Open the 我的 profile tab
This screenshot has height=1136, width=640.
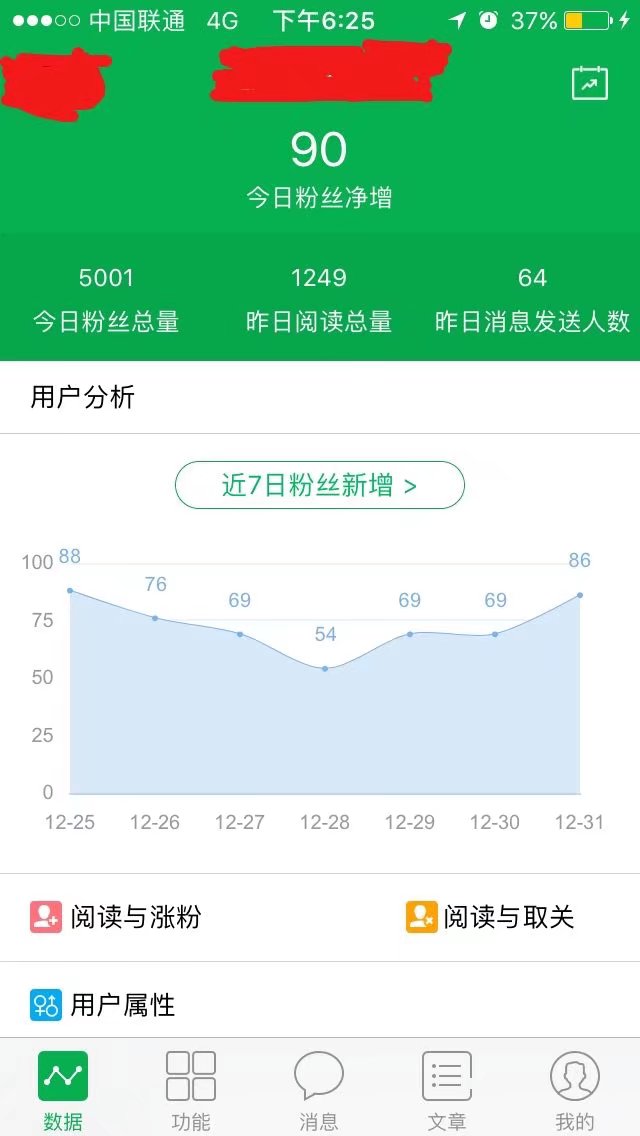(575, 1090)
